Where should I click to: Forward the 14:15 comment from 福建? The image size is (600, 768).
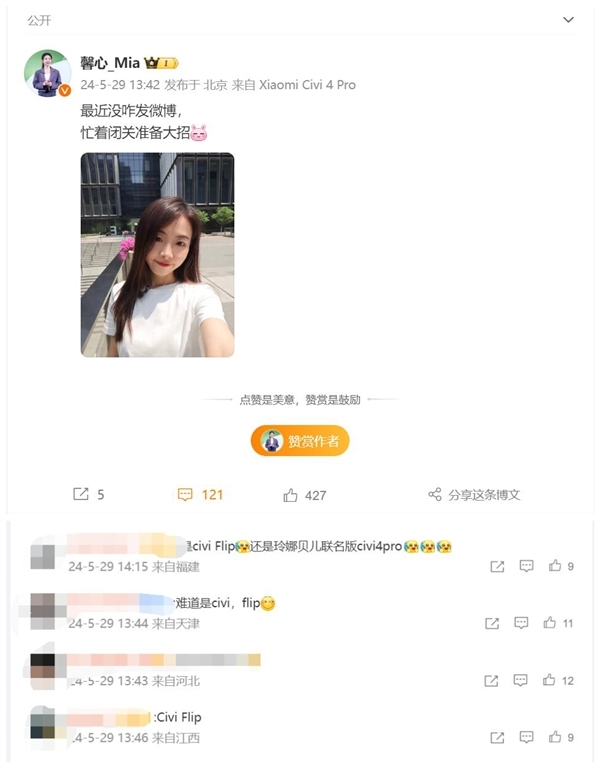point(497,566)
